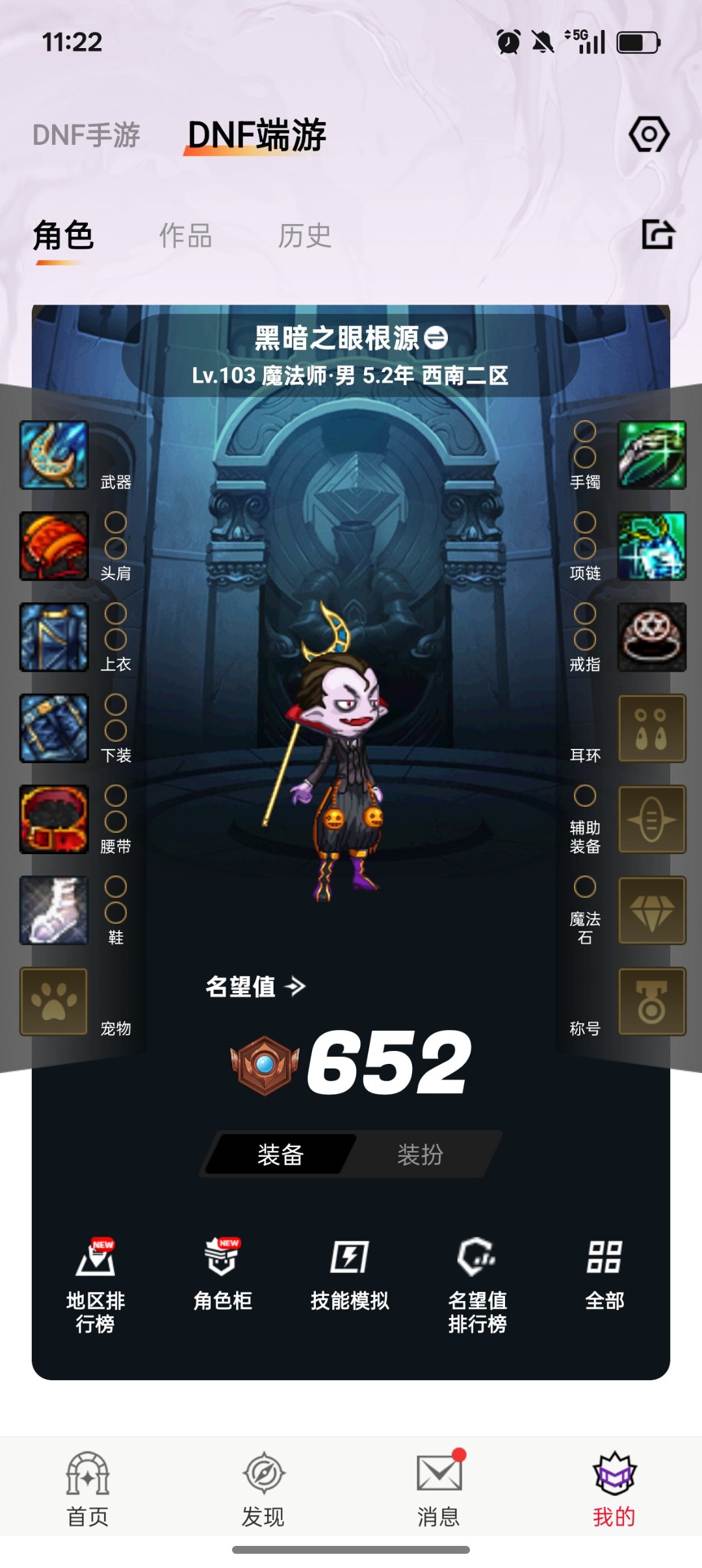View the 武器 weapon item
Screen dimensions: 702x1568
coord(54,455)
